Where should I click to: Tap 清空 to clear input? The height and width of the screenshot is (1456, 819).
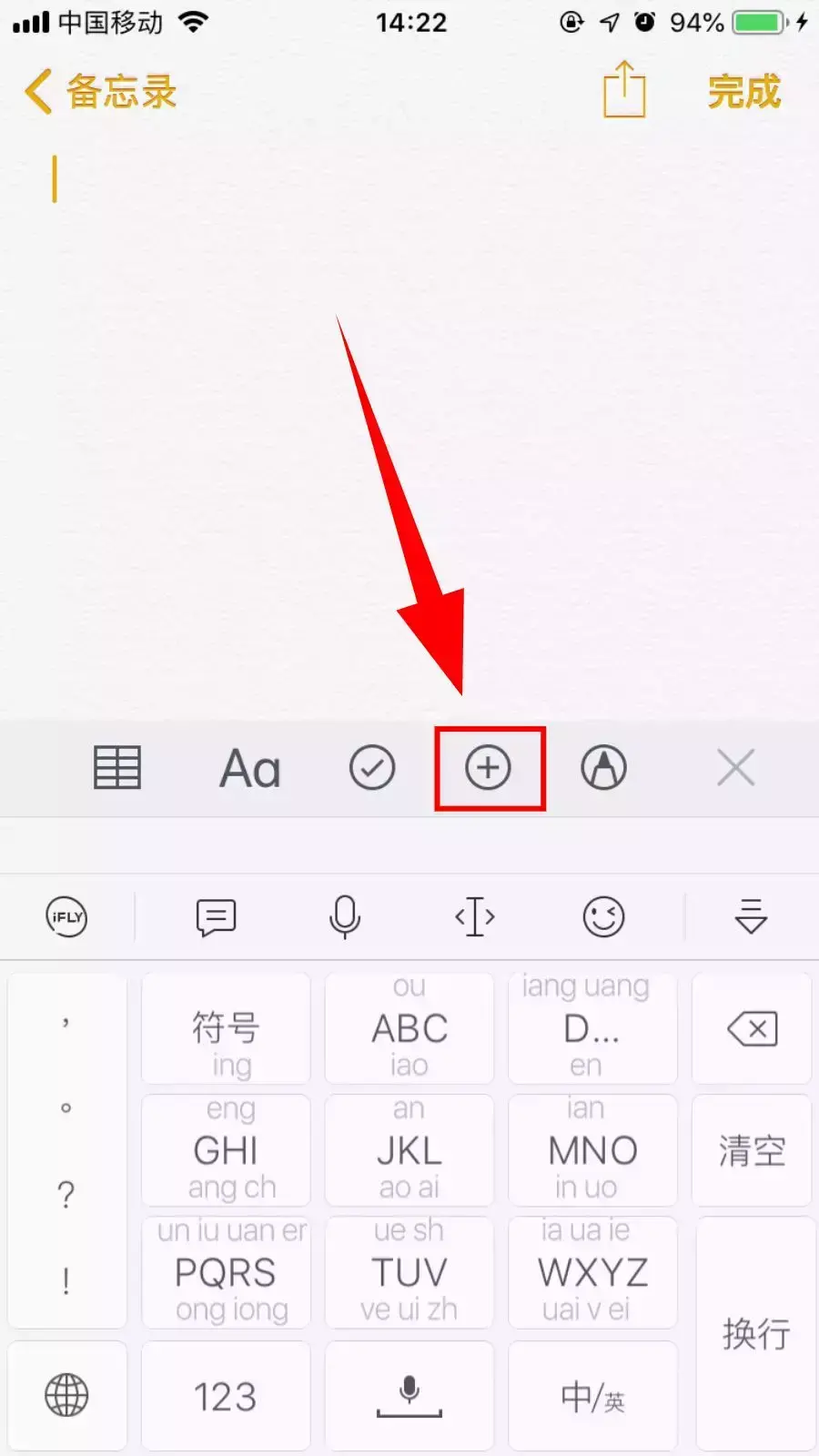point(752,1151)
